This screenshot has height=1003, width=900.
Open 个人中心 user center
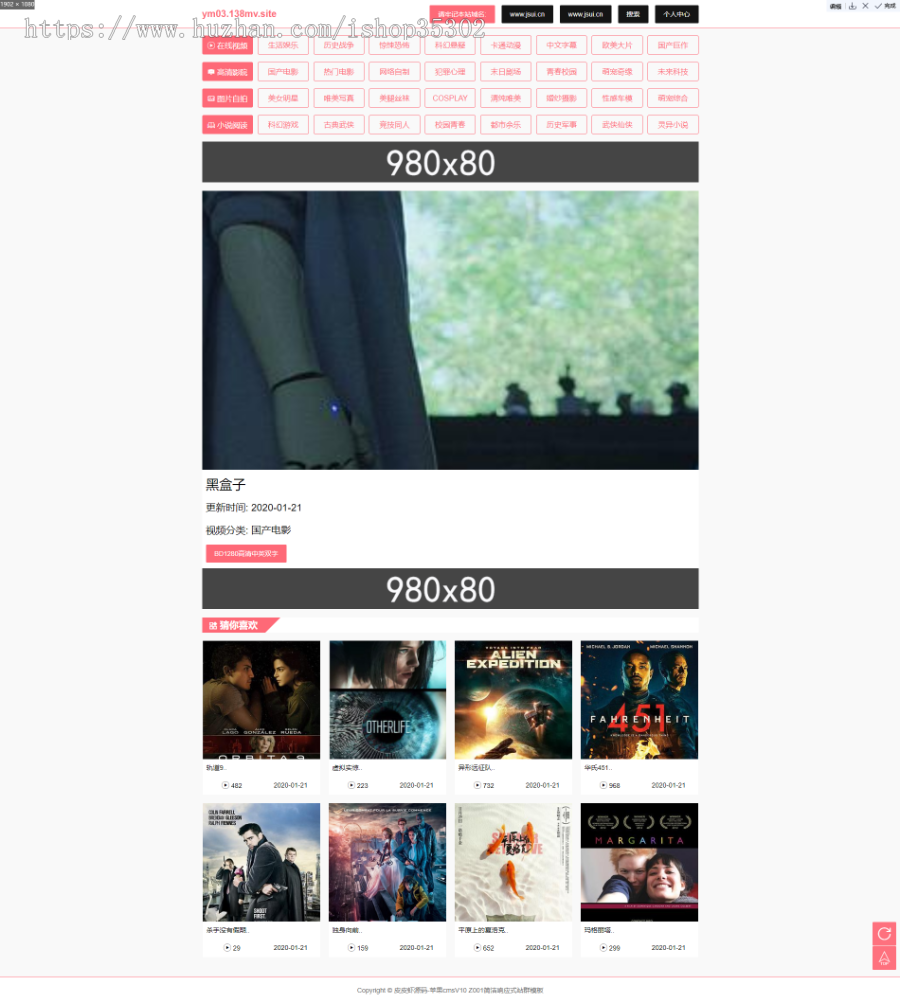pos(676,14)
